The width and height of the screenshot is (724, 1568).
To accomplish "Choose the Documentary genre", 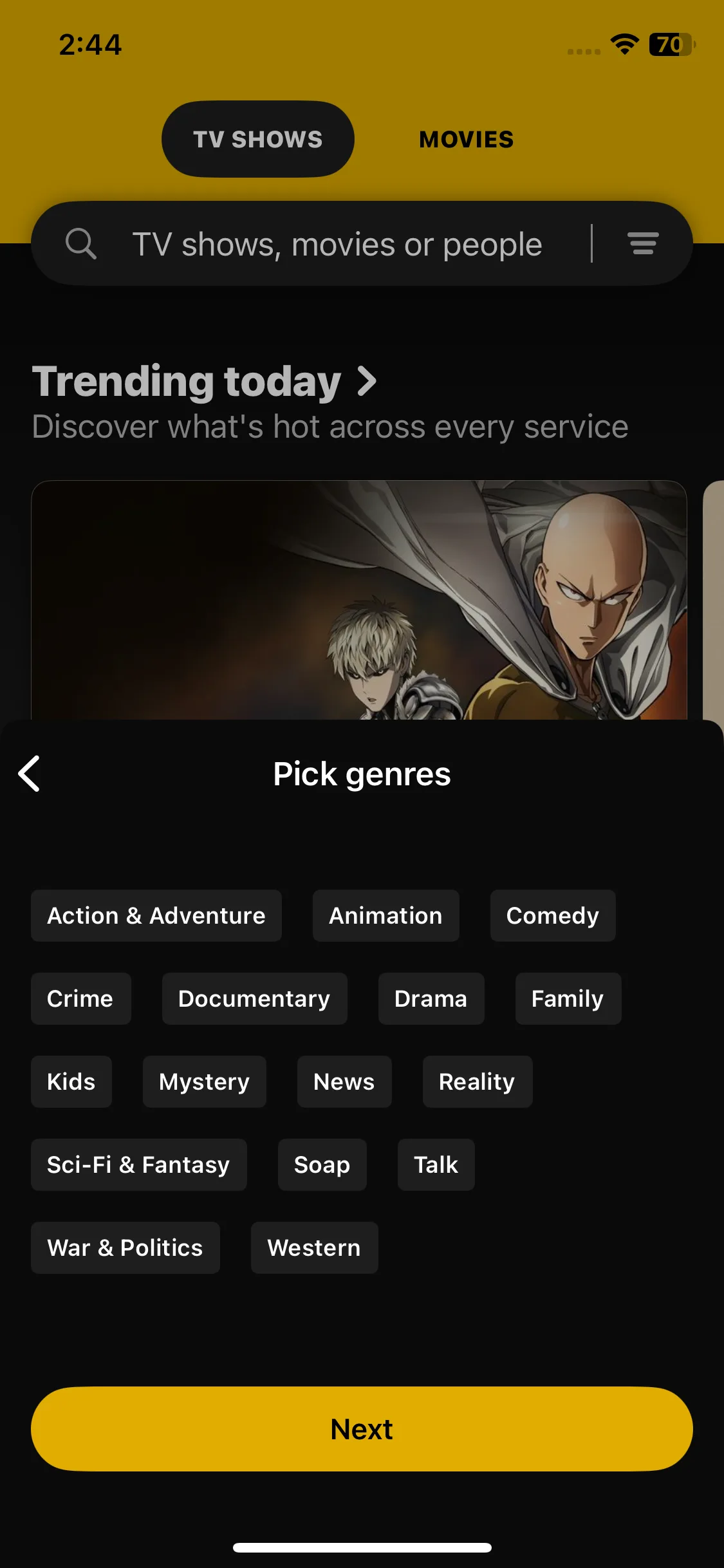I will click(x=254, y=998).
